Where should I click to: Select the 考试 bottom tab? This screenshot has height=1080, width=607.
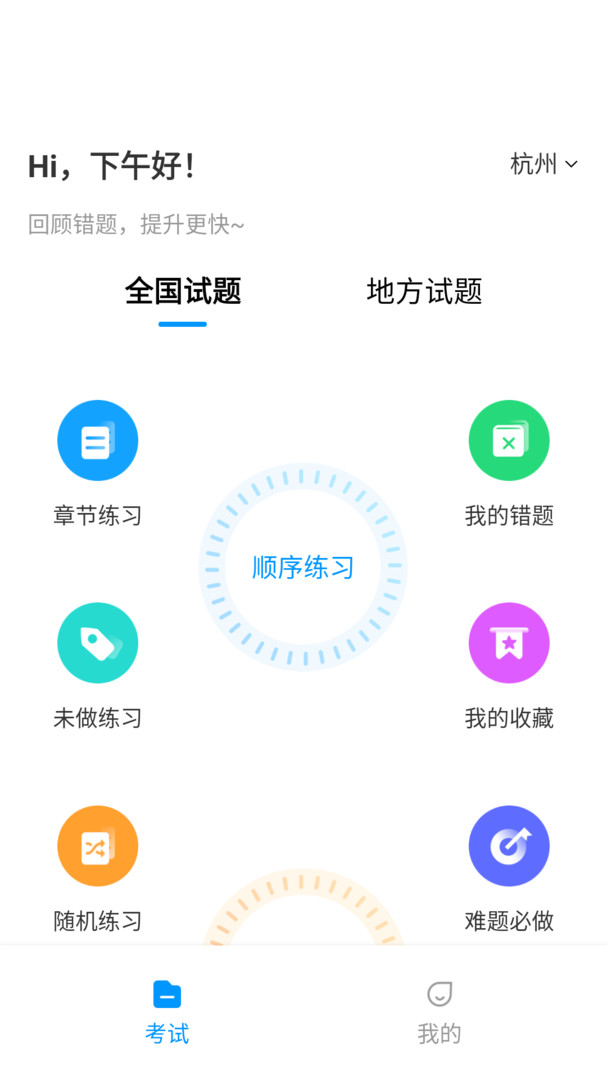pyautogui.click(x=167, y=1011)
